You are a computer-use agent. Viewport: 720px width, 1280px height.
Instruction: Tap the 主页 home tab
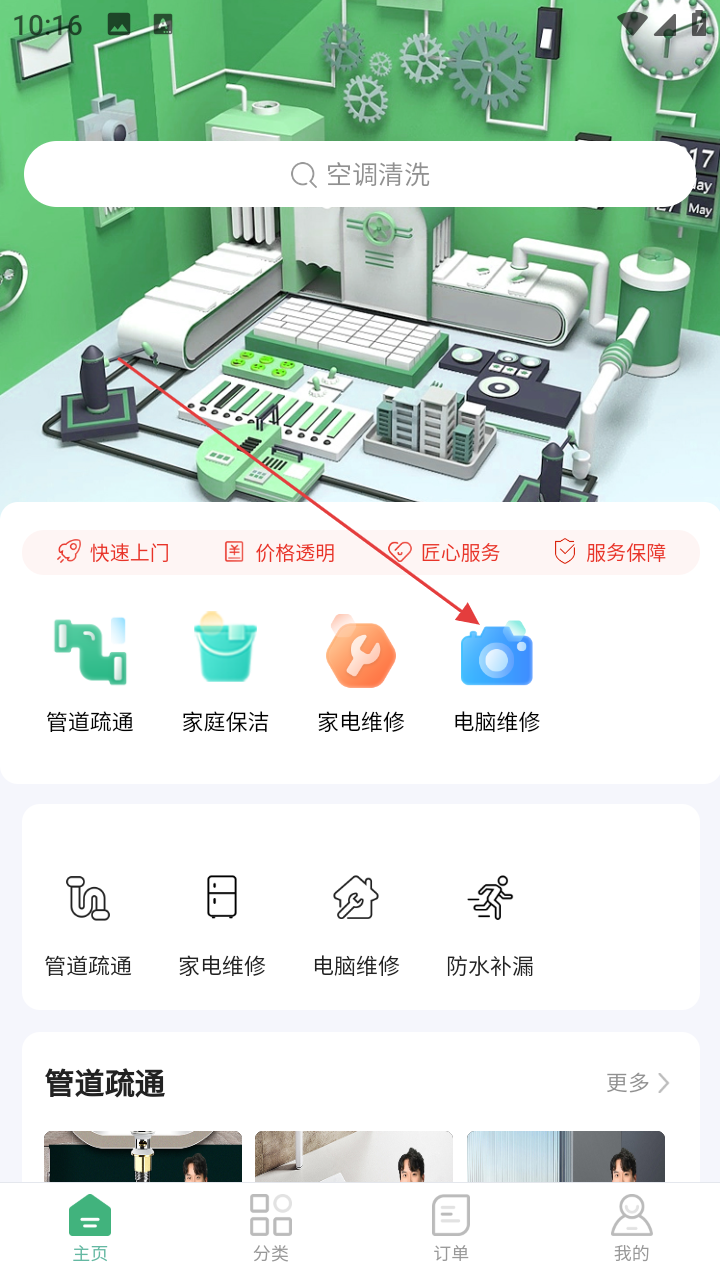coord(90,1228)
